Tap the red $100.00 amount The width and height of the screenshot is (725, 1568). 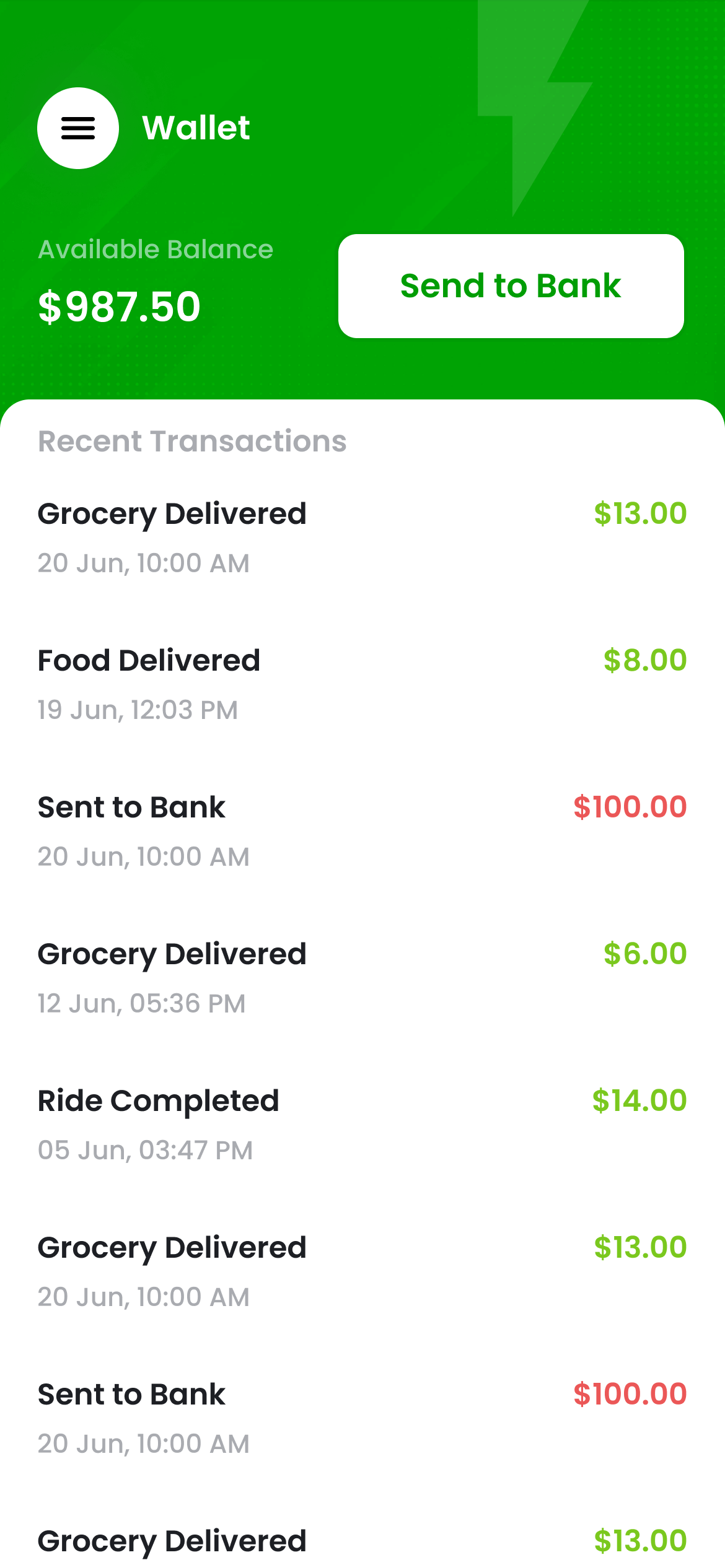click(x=630, y=807)
